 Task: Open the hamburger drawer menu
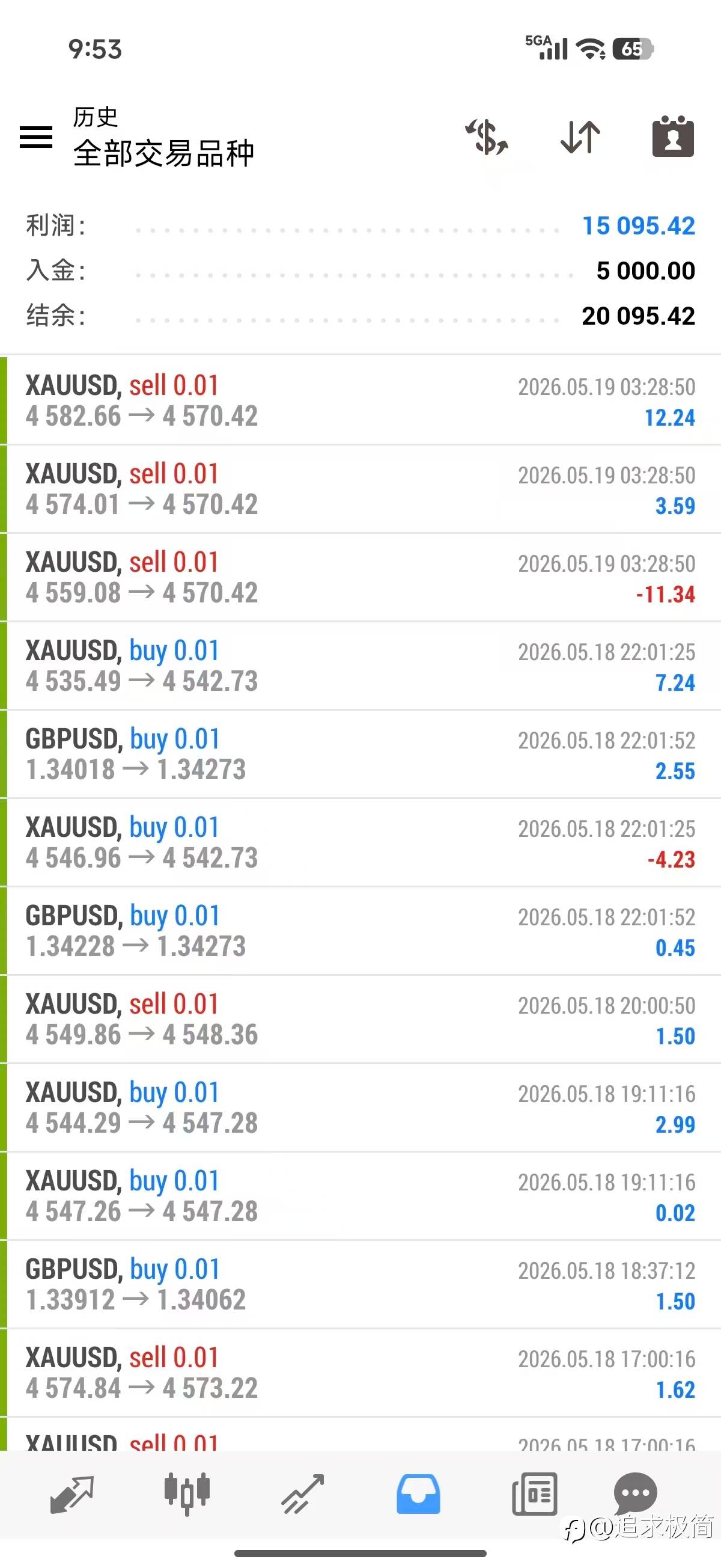(36, 136)
